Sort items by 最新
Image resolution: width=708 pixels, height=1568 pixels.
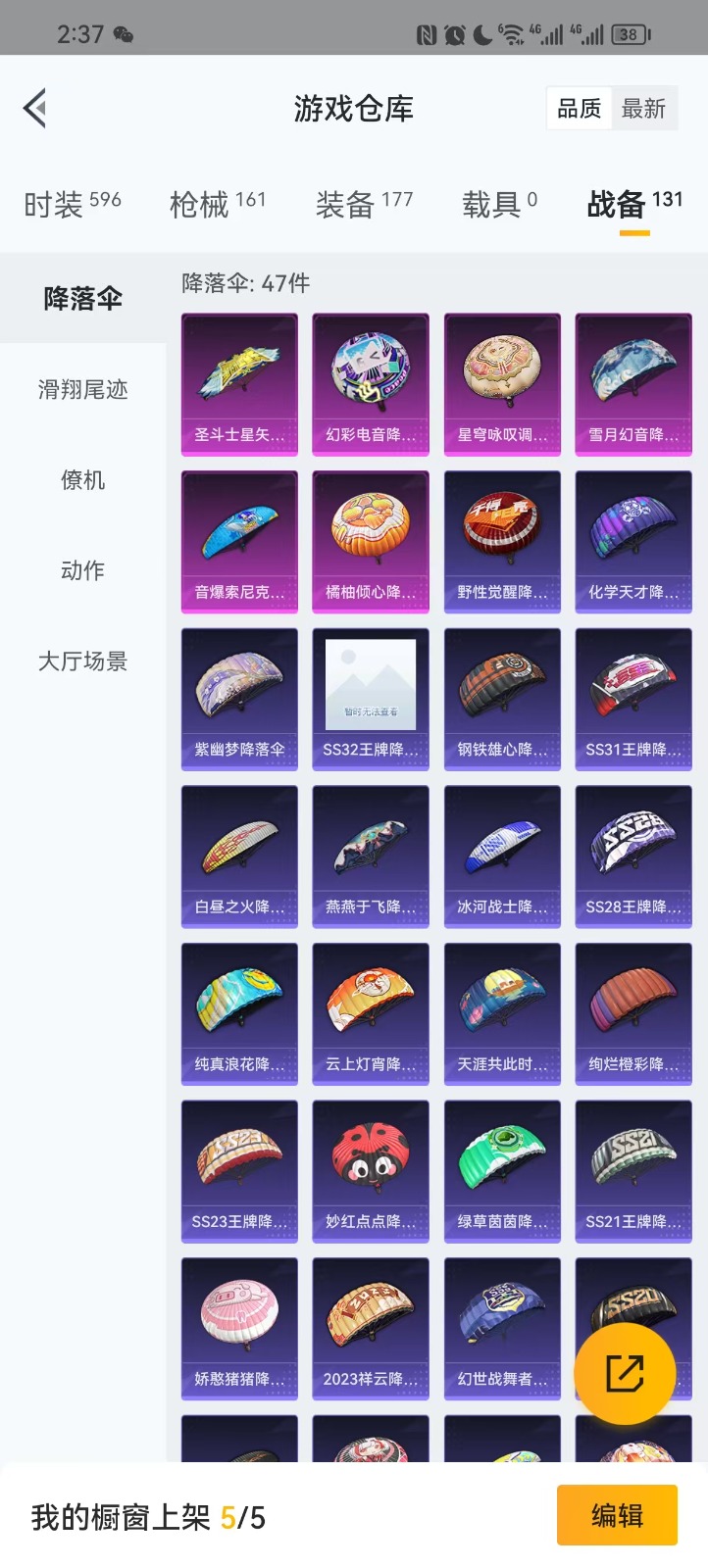643,109
